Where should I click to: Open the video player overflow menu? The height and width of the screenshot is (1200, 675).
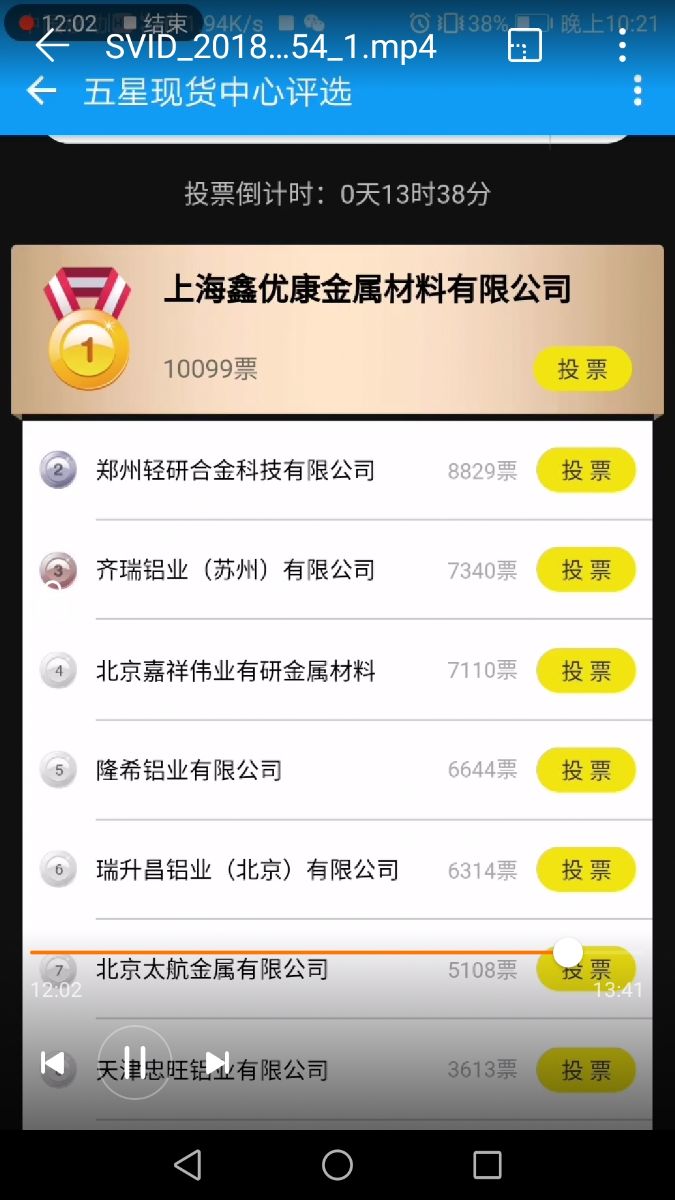pos(622,46)
